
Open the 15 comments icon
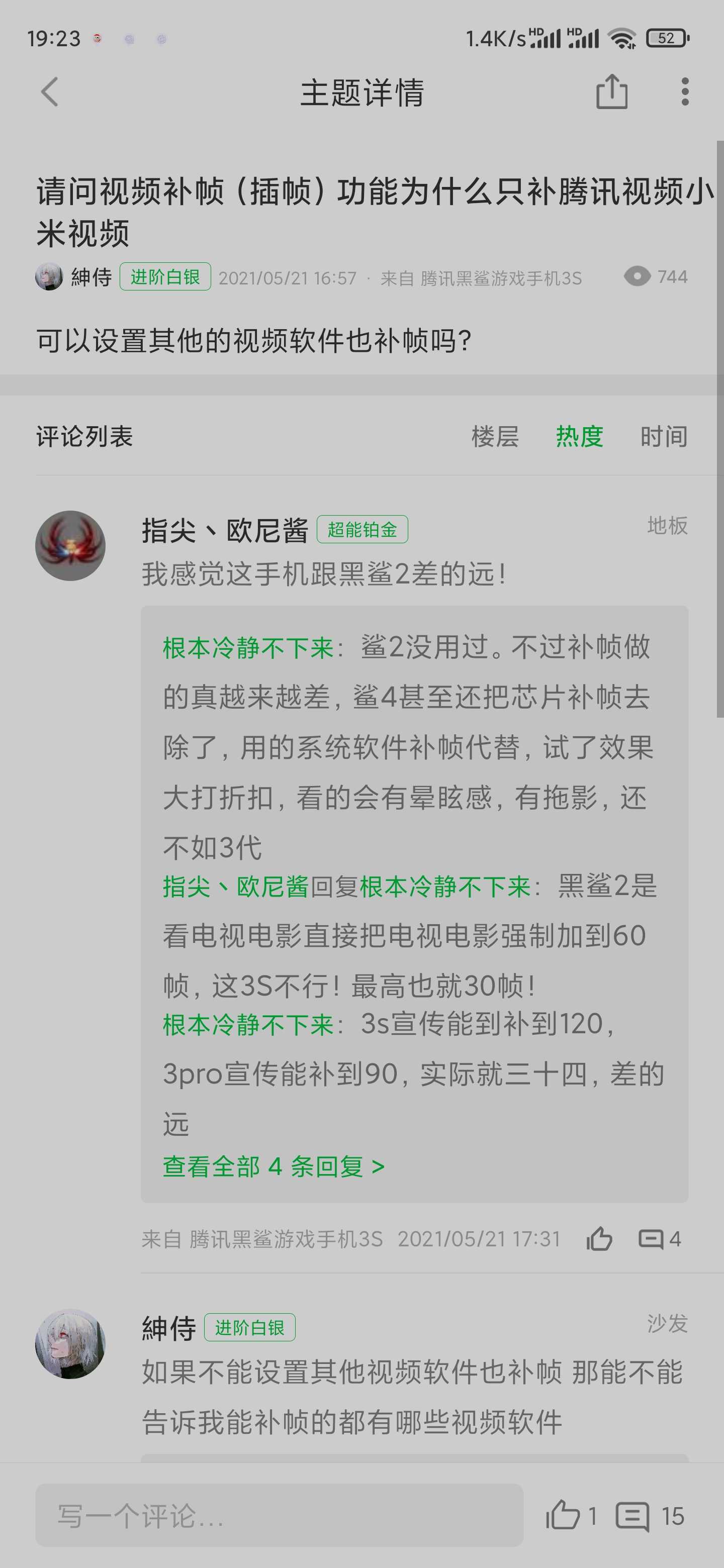tap(633, 1515)
